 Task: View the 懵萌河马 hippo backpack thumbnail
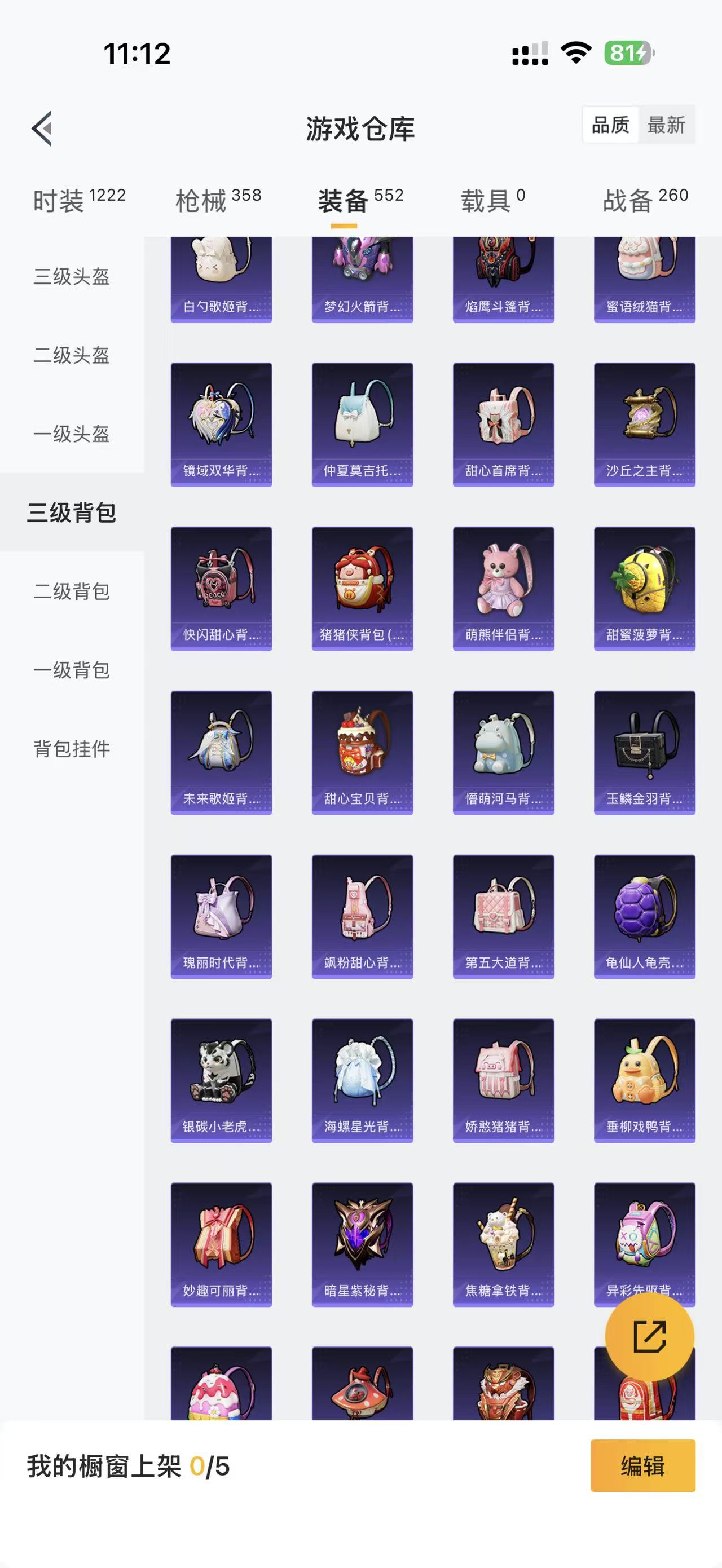coord(504,752)
